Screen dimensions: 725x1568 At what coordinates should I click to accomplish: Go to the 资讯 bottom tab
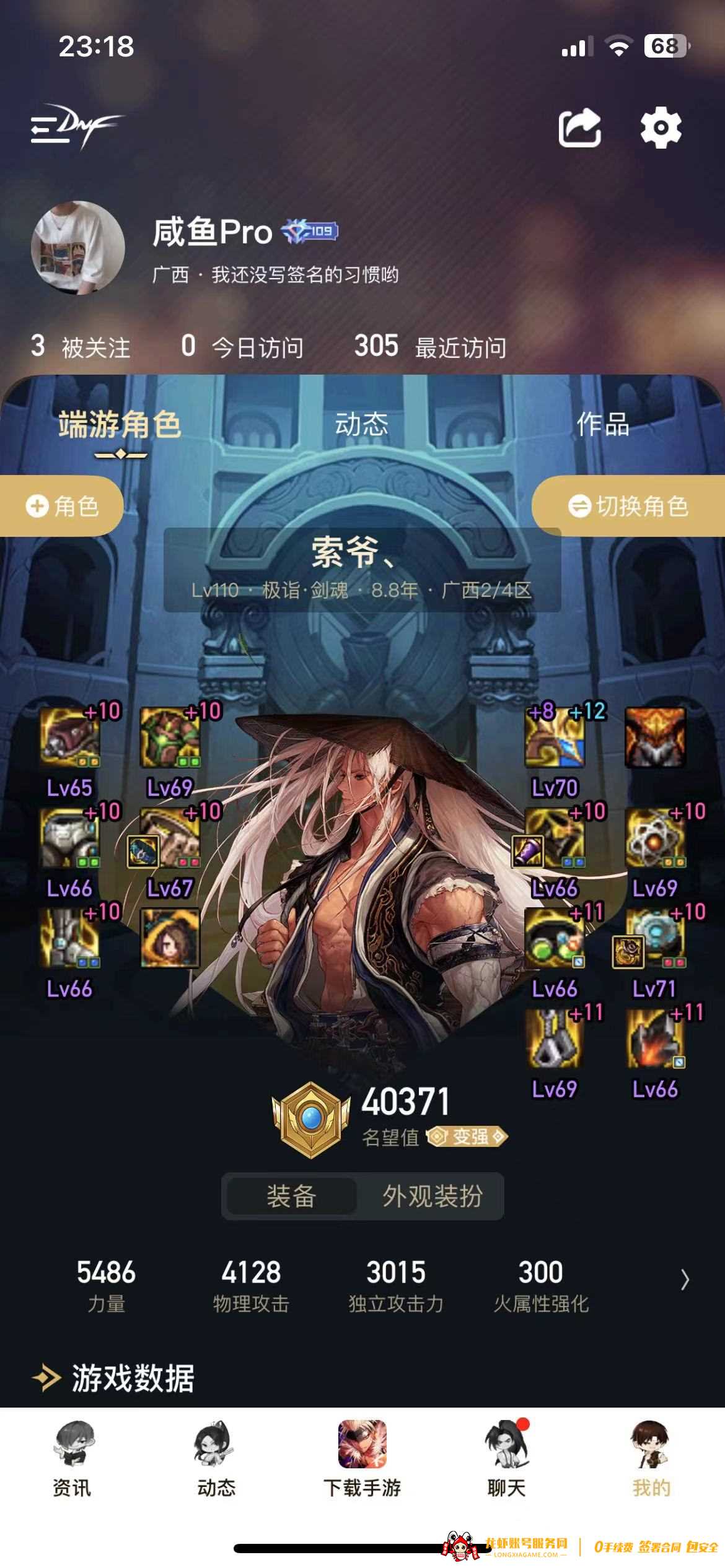(x=72, y=1458)
